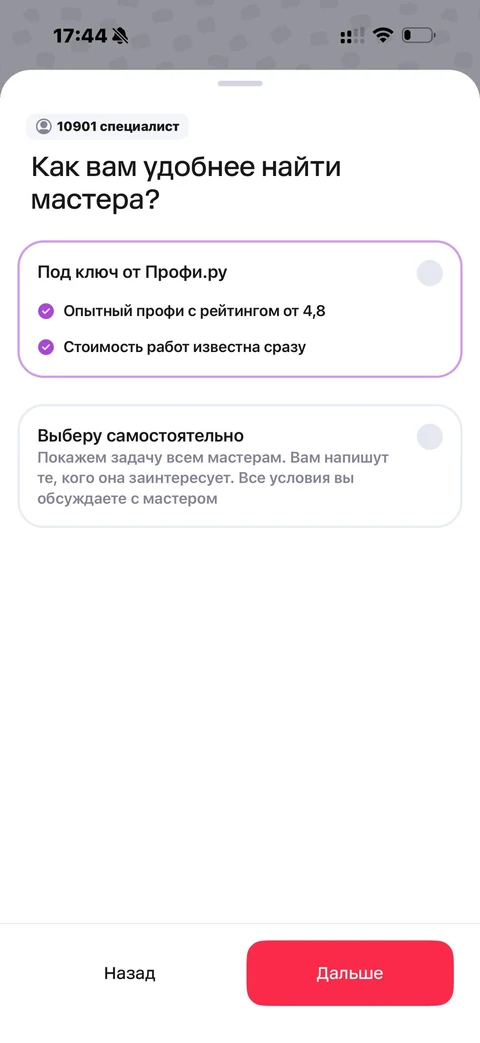Go back with "Назад"
Viewport: 480px width, 1043px height.
point(130,973)
